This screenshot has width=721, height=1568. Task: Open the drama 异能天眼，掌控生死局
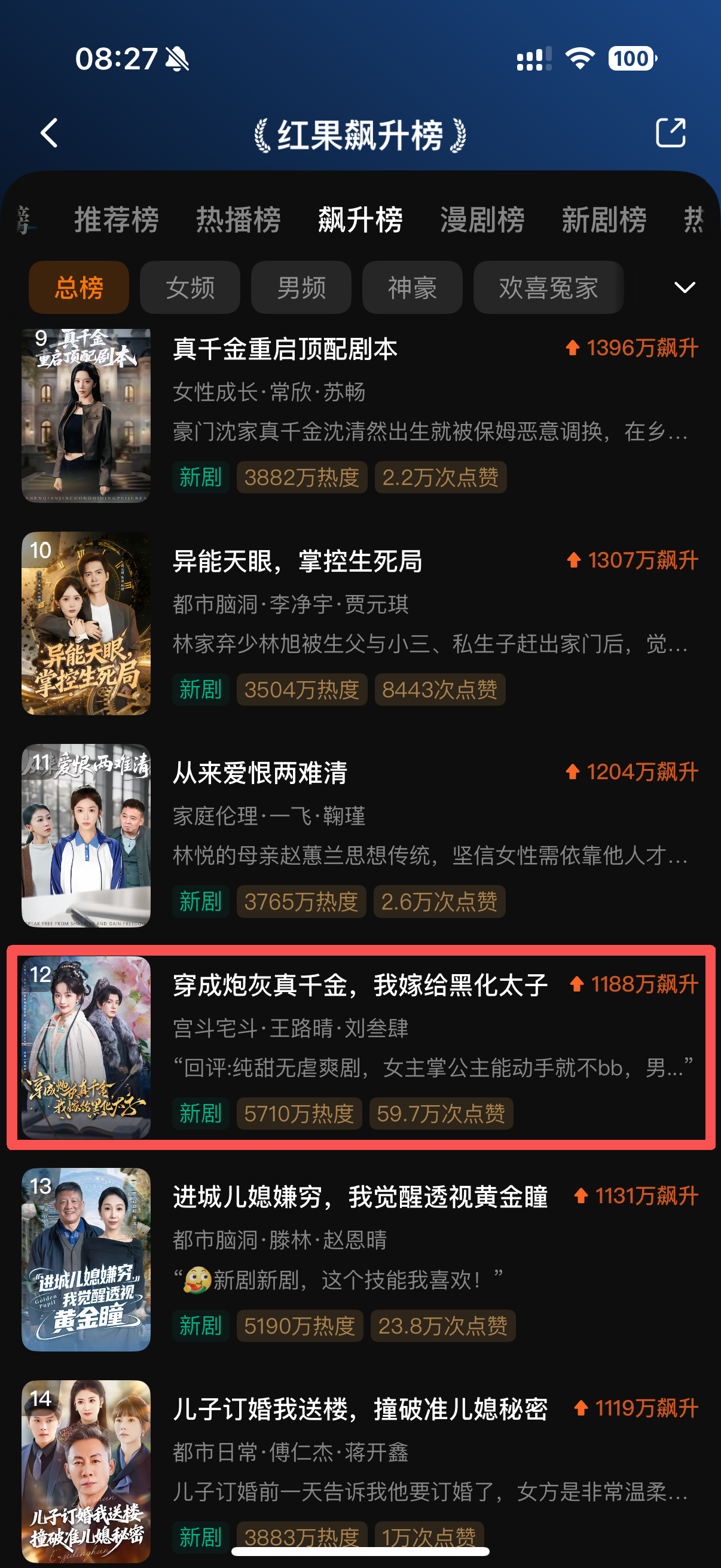(x=298, y=561)
